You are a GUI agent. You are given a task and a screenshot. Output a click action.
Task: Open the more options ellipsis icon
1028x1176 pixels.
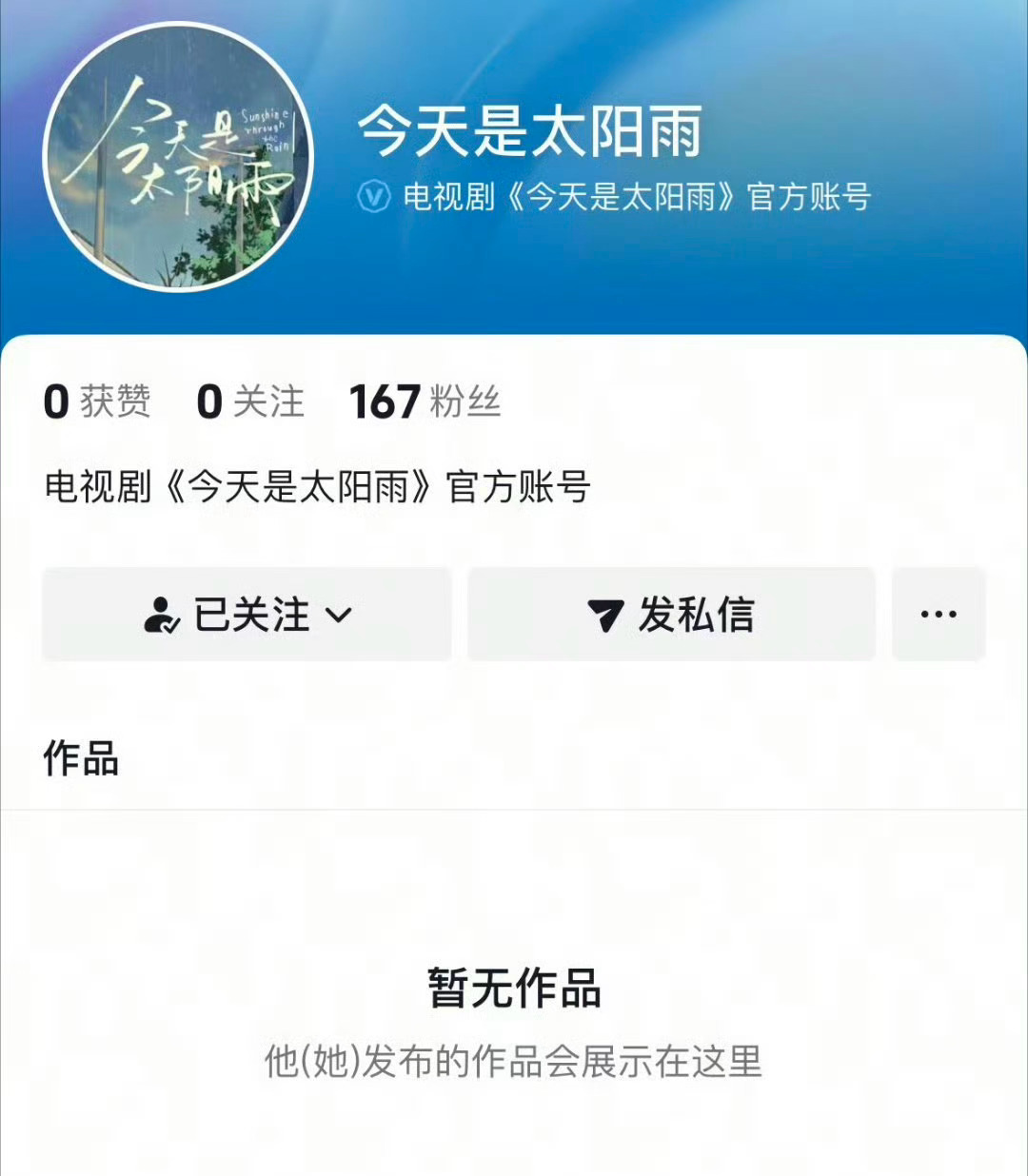tap(938, 614)
